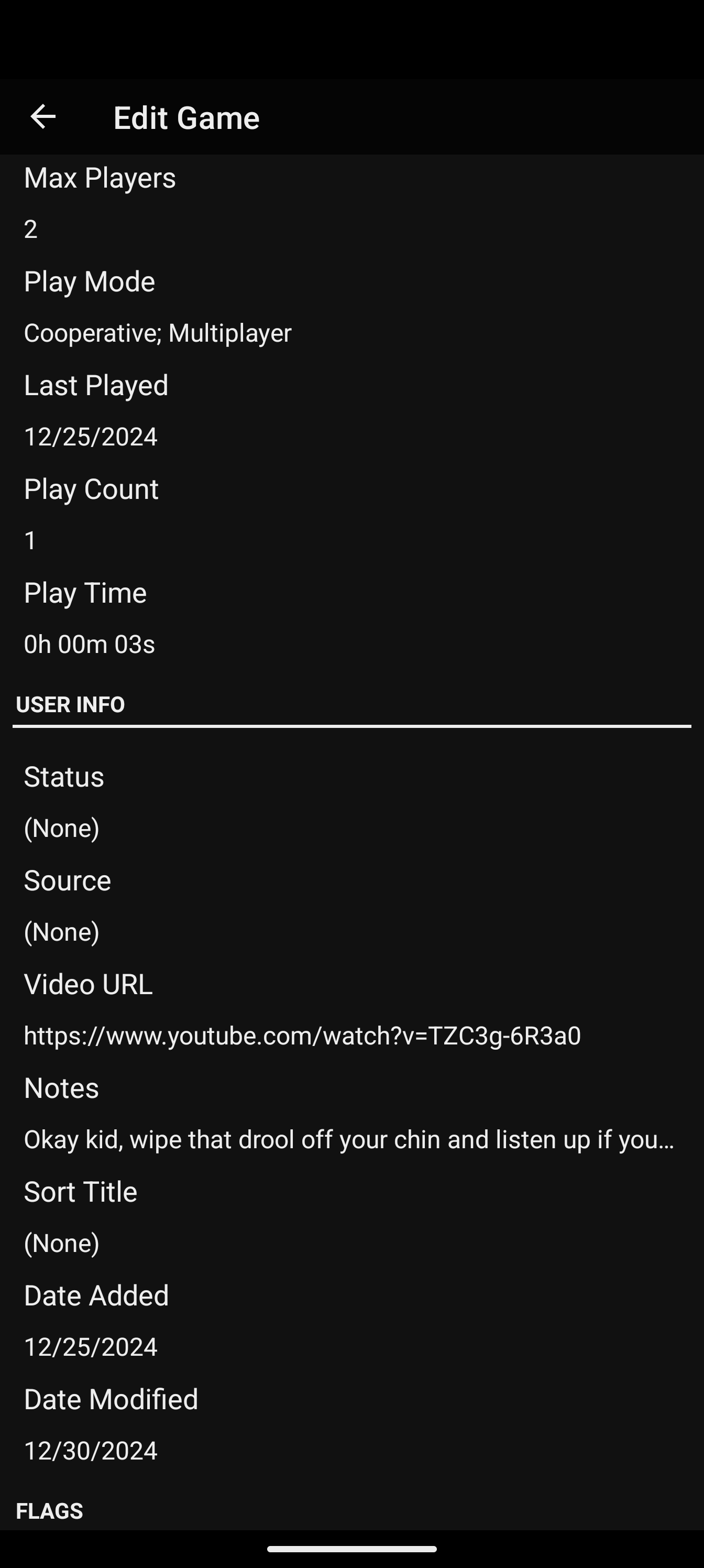Go back from the Edit Game screen
This screenshot has width=704, height=1568.
pyautogui.click(x=42, y=116)
